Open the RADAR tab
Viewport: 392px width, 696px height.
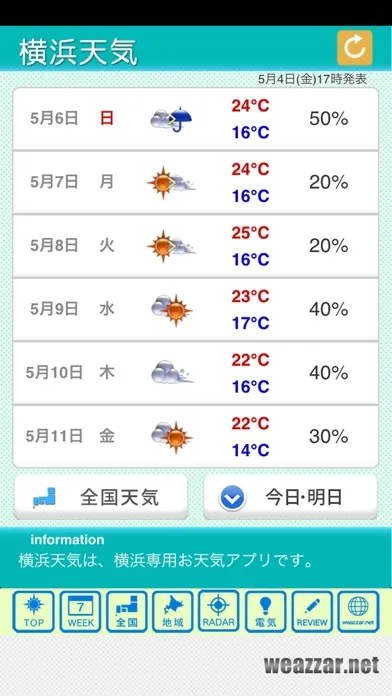pos(218,611)
